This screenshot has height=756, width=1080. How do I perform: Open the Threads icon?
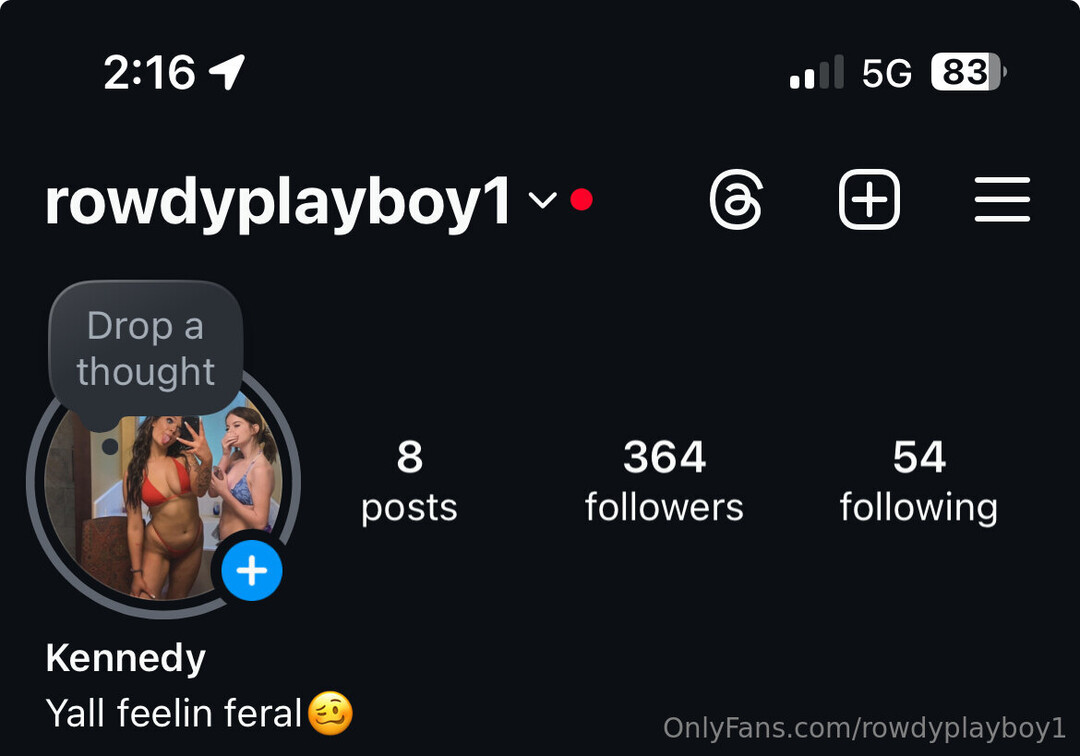coord(737,200)
